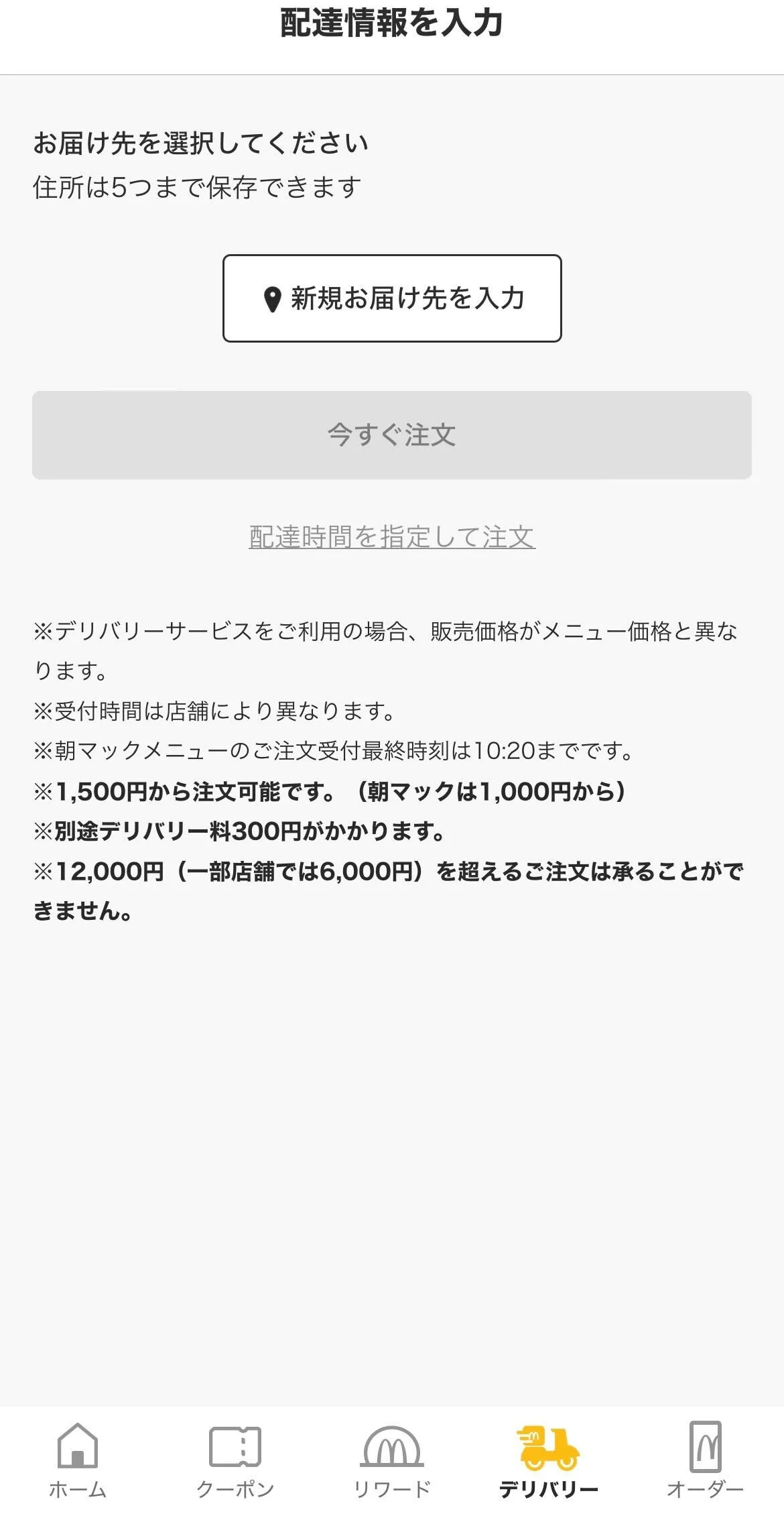Viewport: 784px width, 1526px height.
Task: Click the location pin icon inside address button
Action: (x=272, y=298)
